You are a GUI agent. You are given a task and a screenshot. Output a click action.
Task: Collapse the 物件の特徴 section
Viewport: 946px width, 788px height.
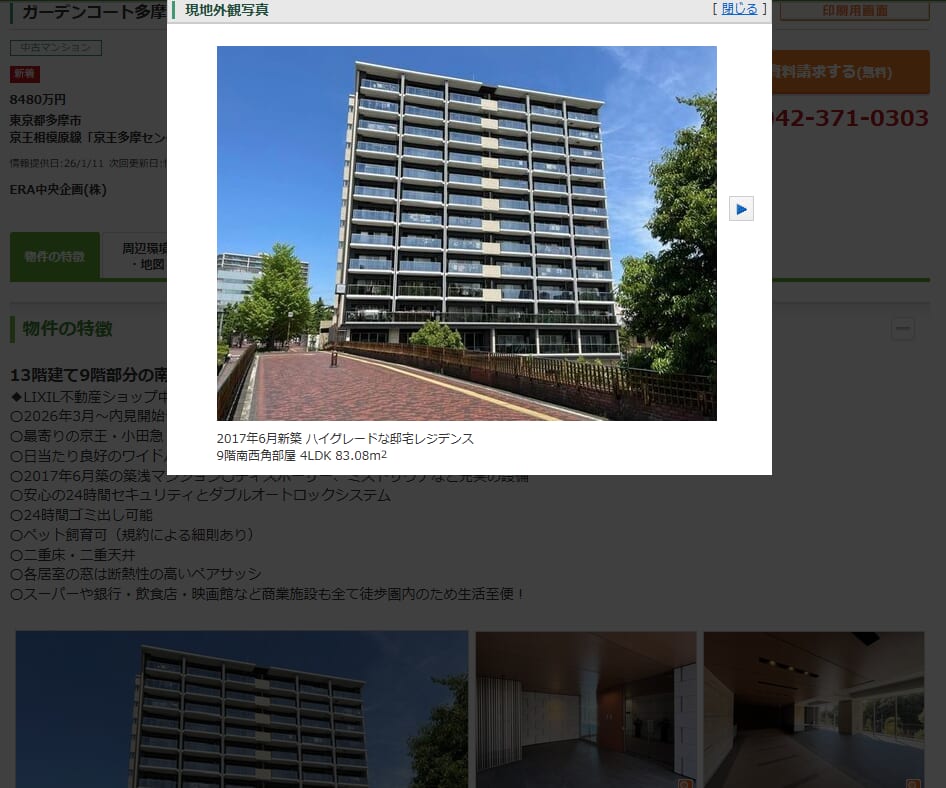(902, 329)
